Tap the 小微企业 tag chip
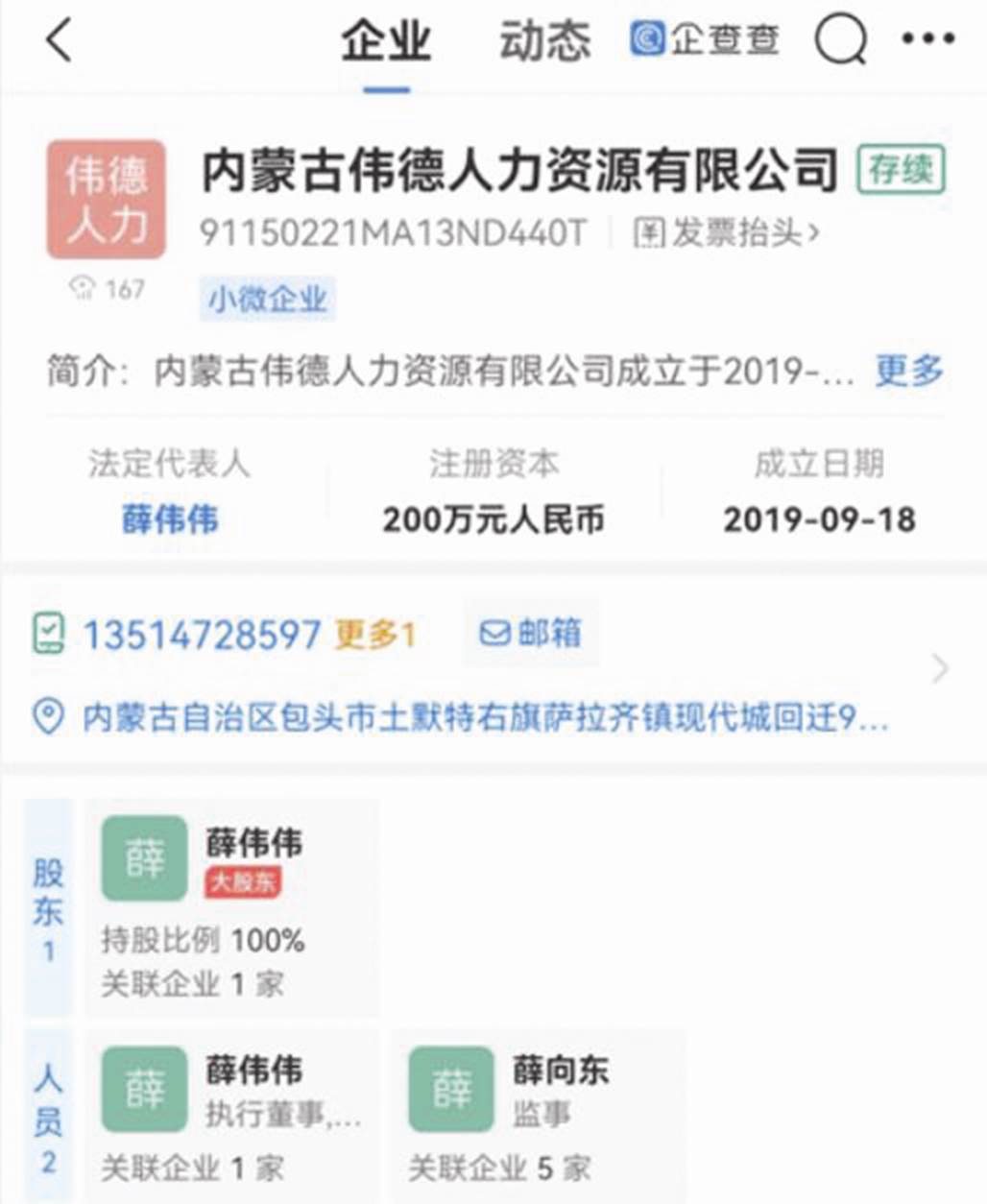Screen dimensions: 987x1204 click(268, 300)
